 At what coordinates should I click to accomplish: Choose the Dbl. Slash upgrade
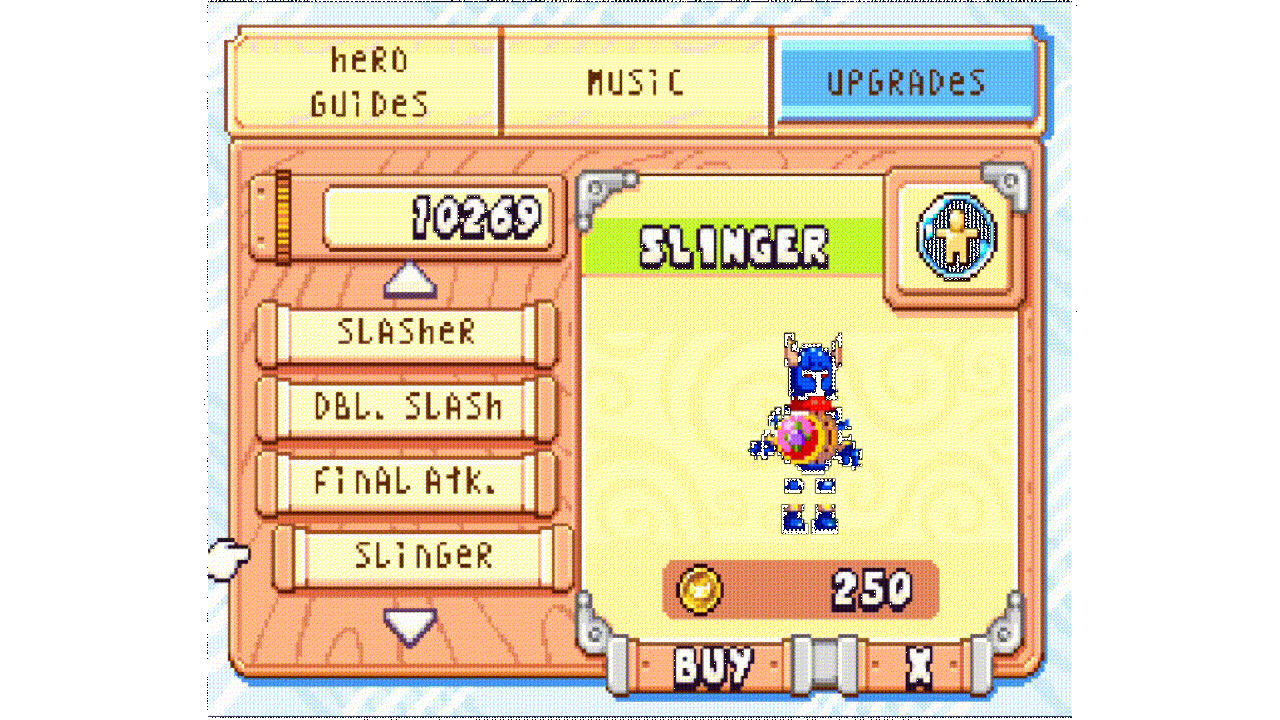click(406, 407)
